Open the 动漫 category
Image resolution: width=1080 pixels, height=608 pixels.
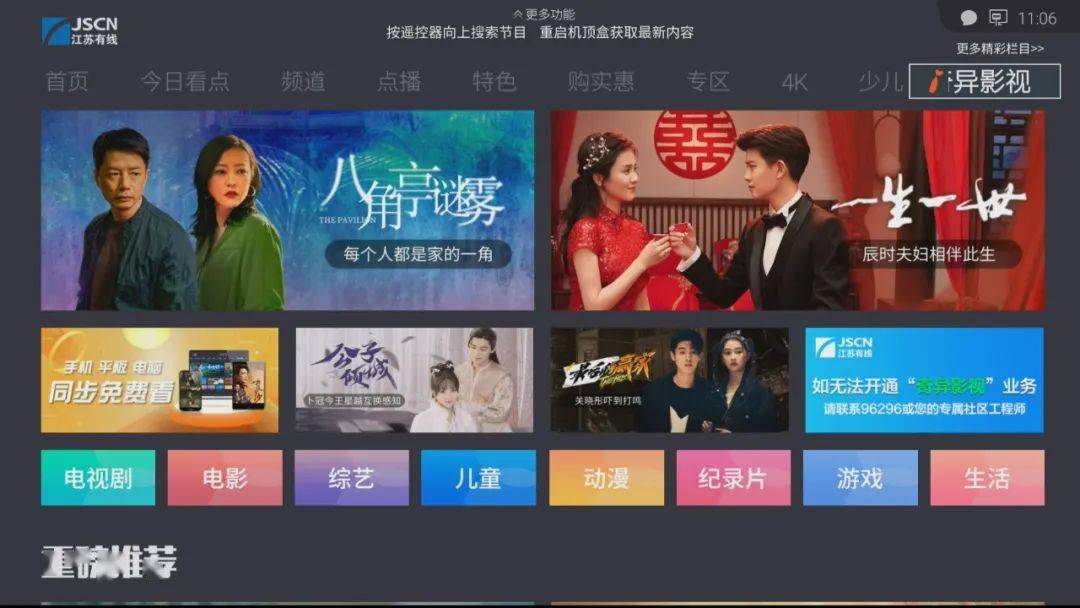point(606,478)
